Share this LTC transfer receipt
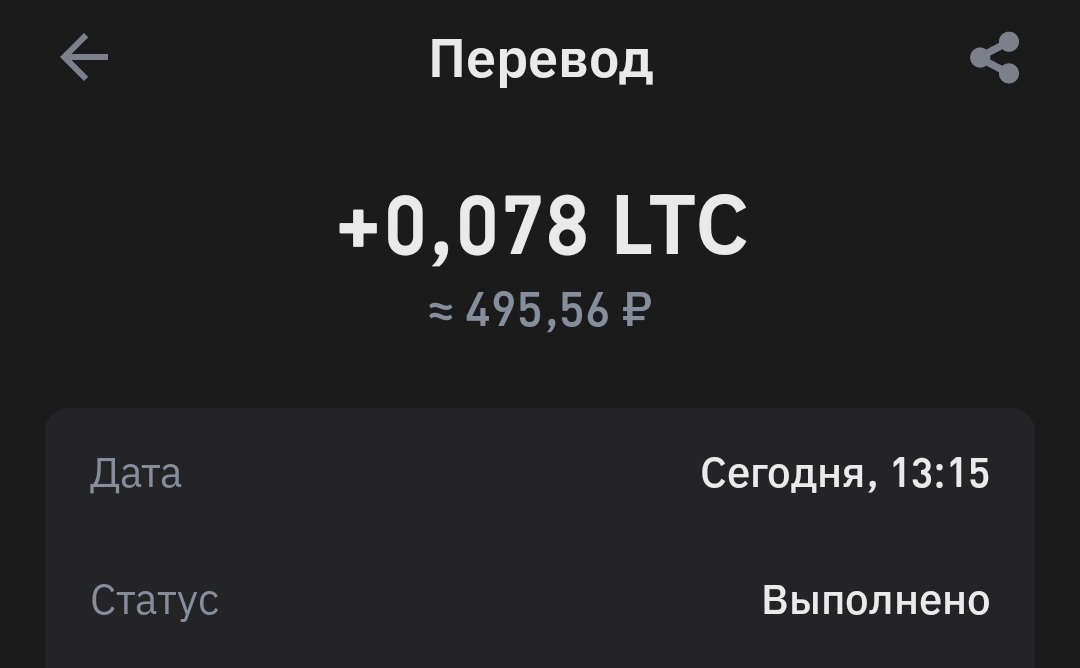Screen dimensions: 1080x668 coord(995,58)
